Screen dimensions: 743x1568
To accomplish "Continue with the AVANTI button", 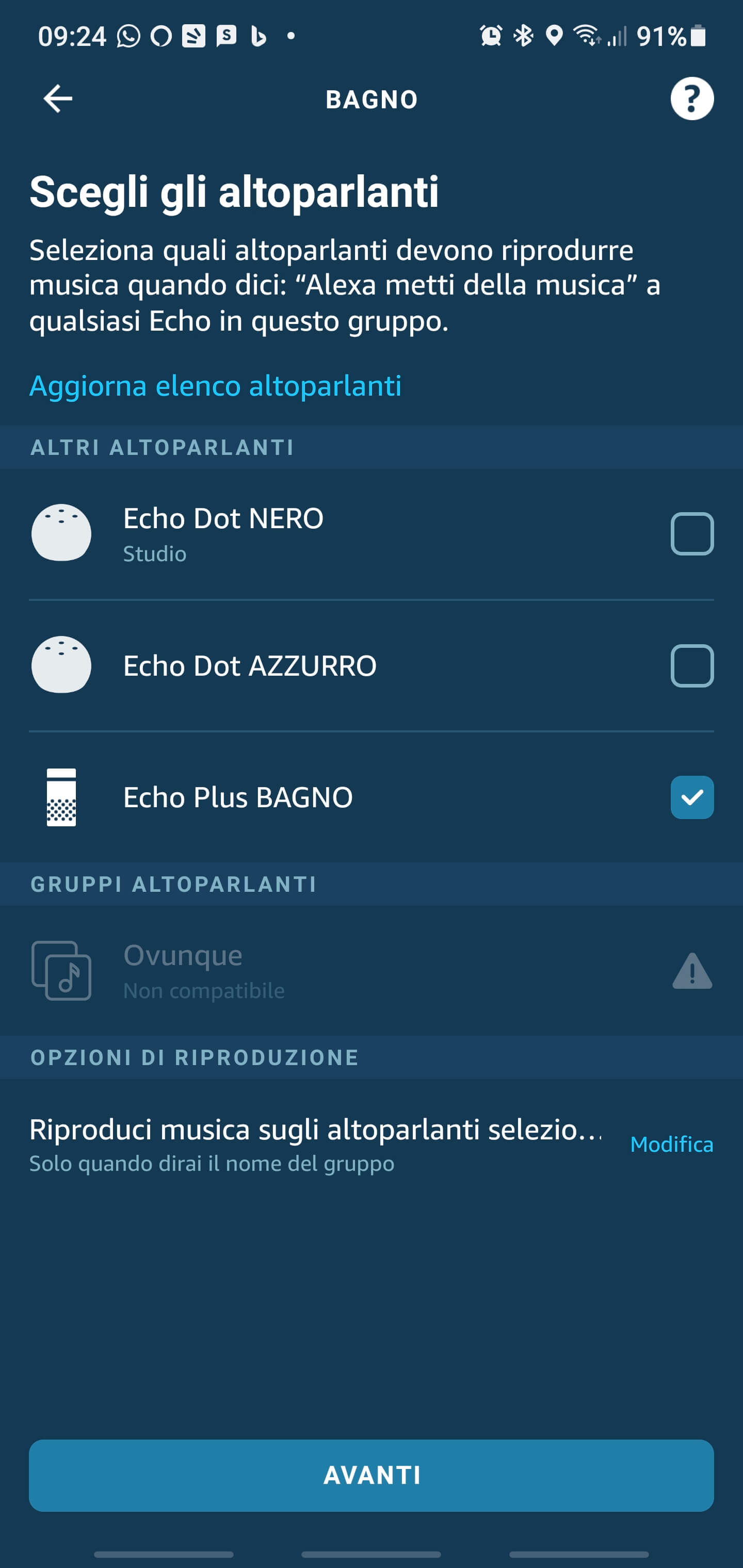I will click(x=372, y=1476).
